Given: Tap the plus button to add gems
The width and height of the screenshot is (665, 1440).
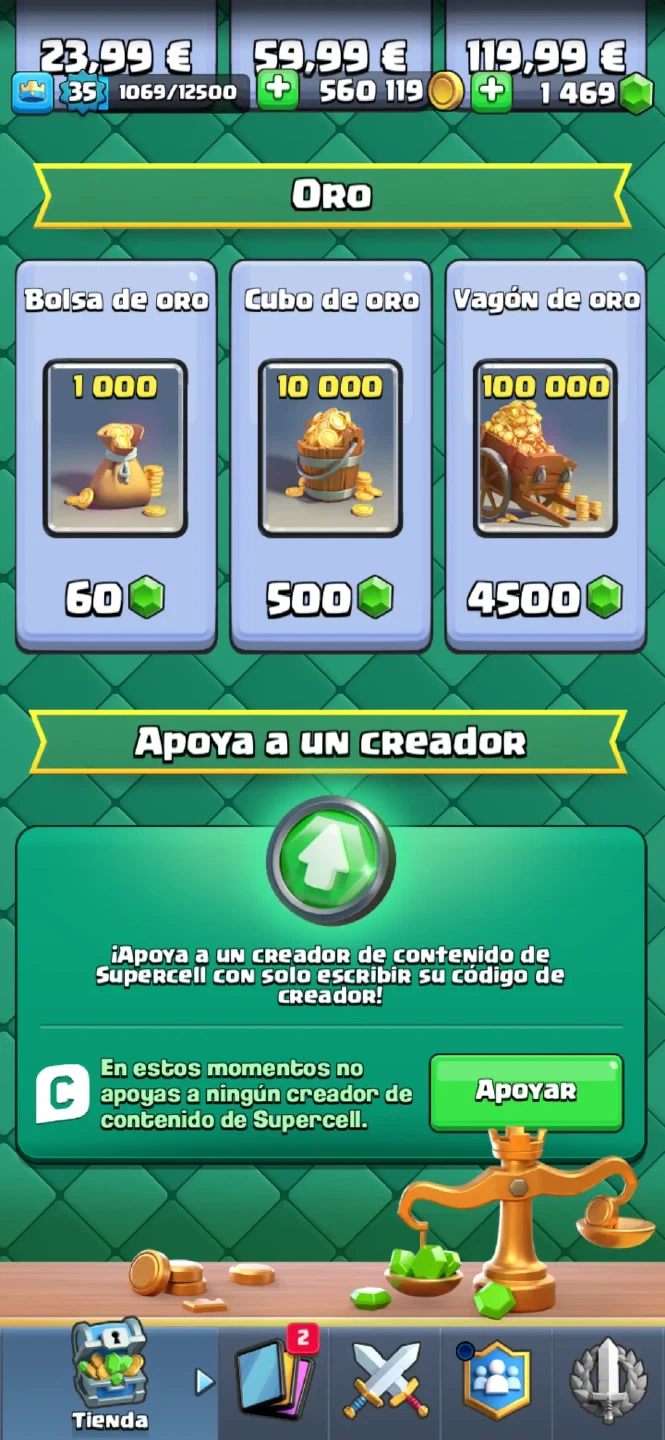Looking at the screenshot, I should (x=491, y=91).
